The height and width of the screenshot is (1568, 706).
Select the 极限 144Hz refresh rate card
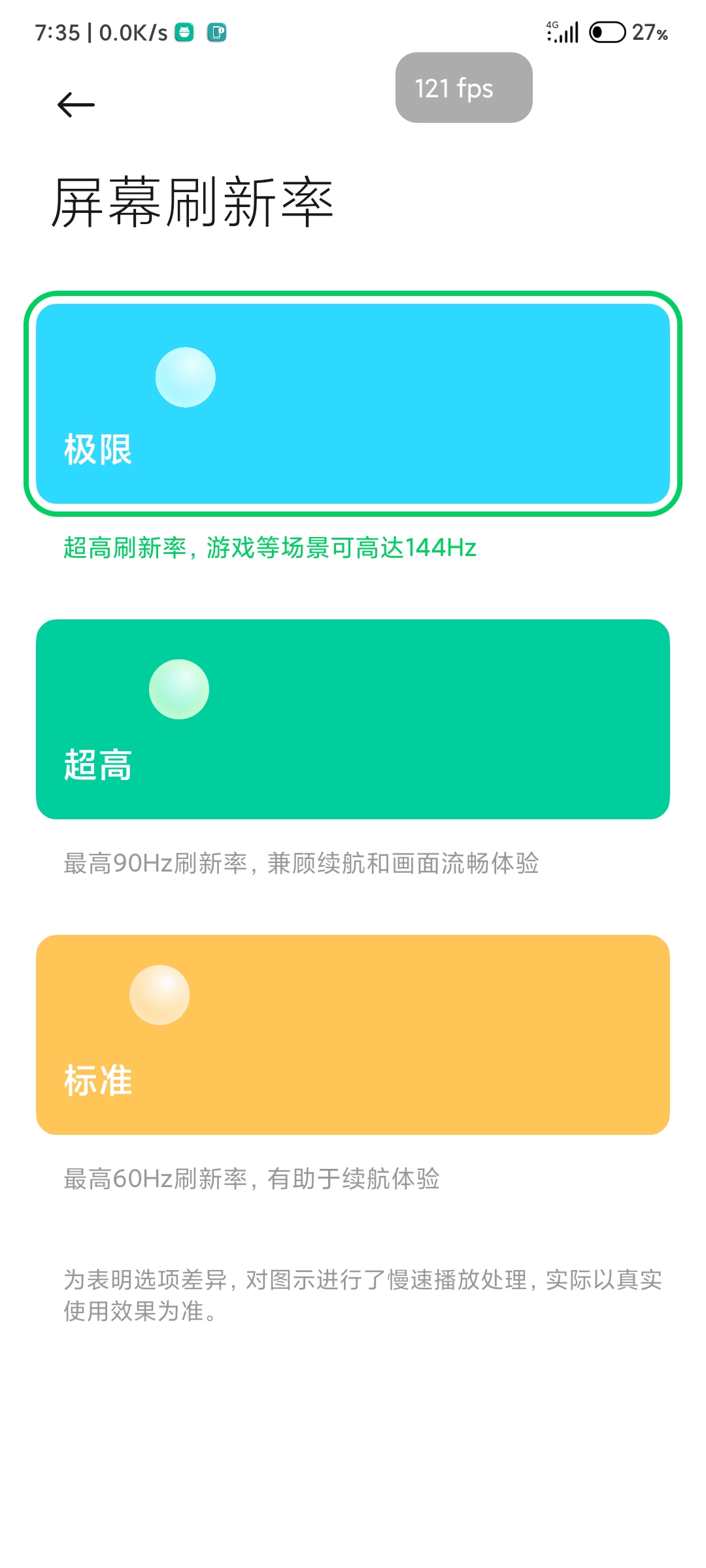tap(353, 404)
